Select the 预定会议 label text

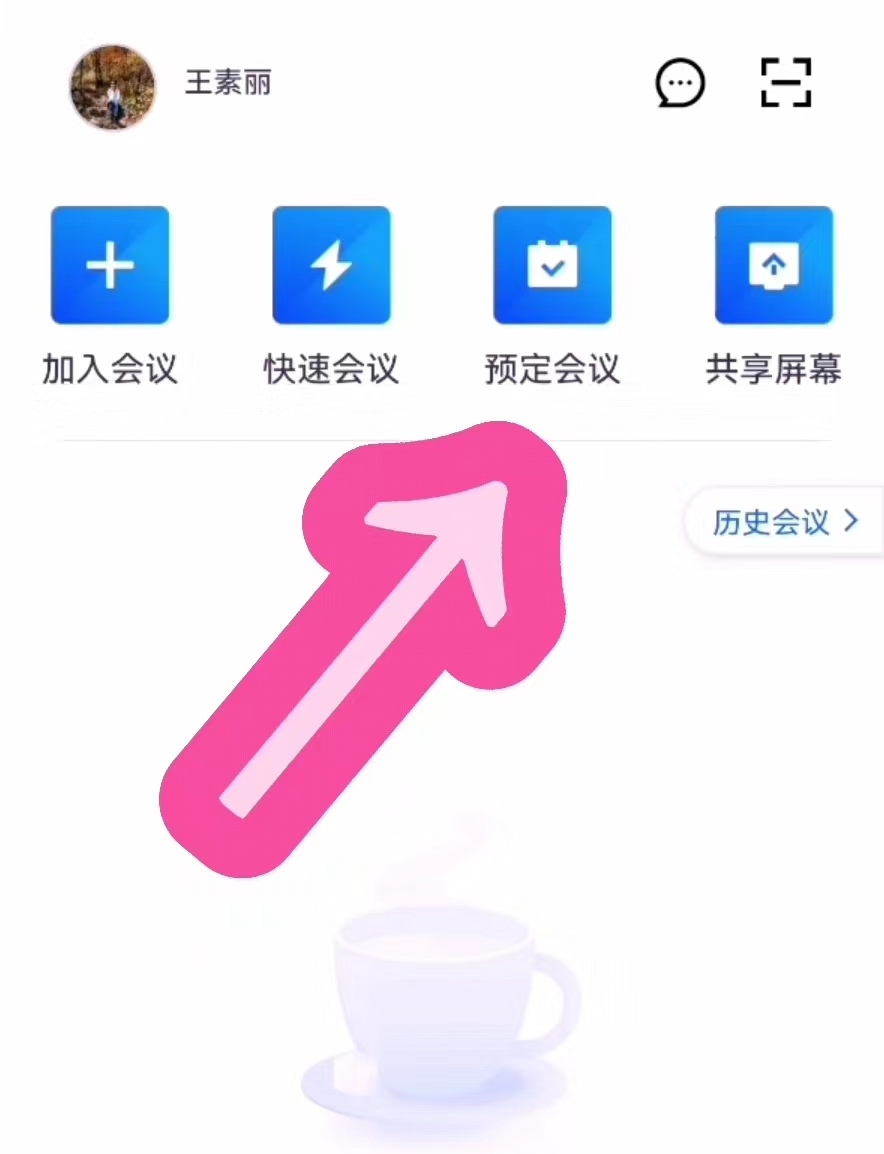pos(553,369)
